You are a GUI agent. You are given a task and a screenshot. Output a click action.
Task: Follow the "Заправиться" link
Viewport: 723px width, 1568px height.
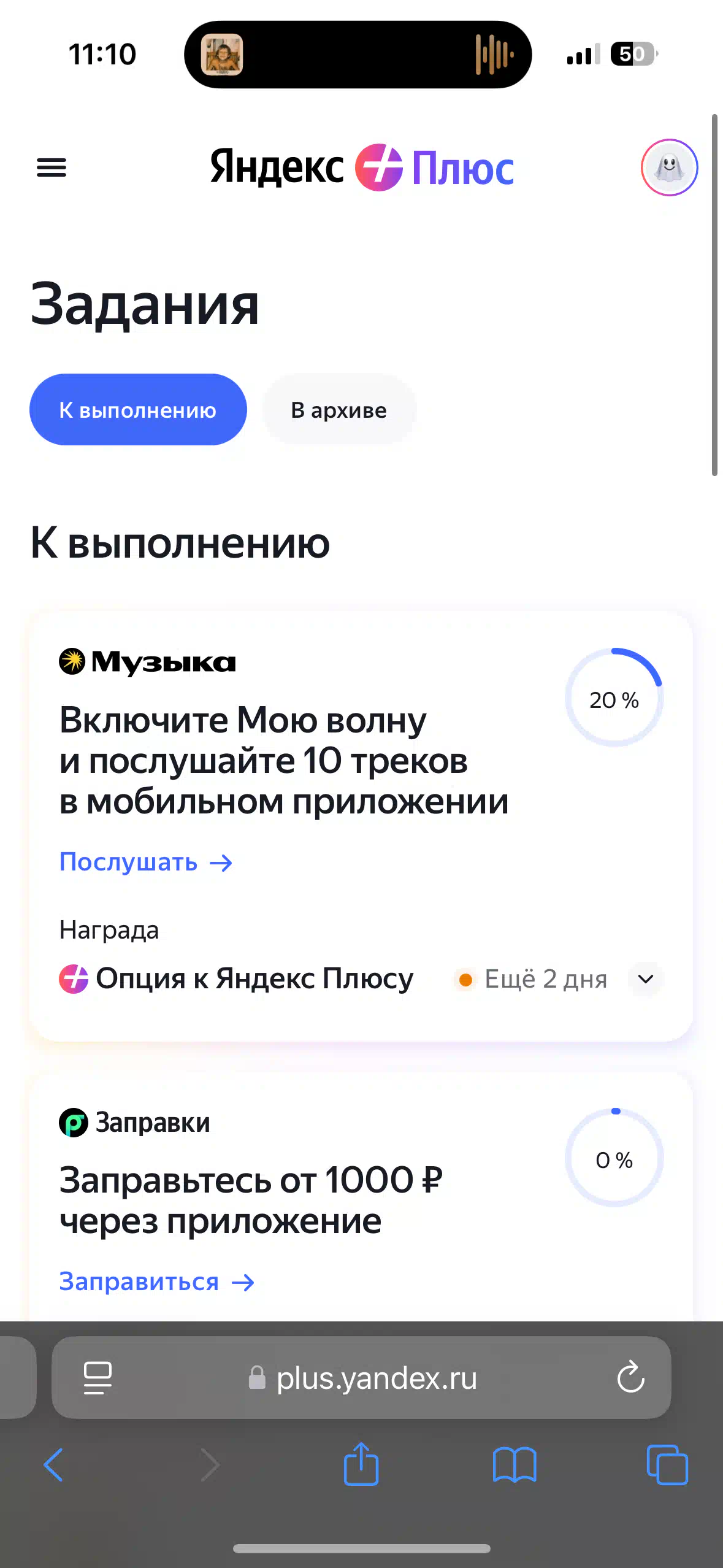(x=157, y=1282)
